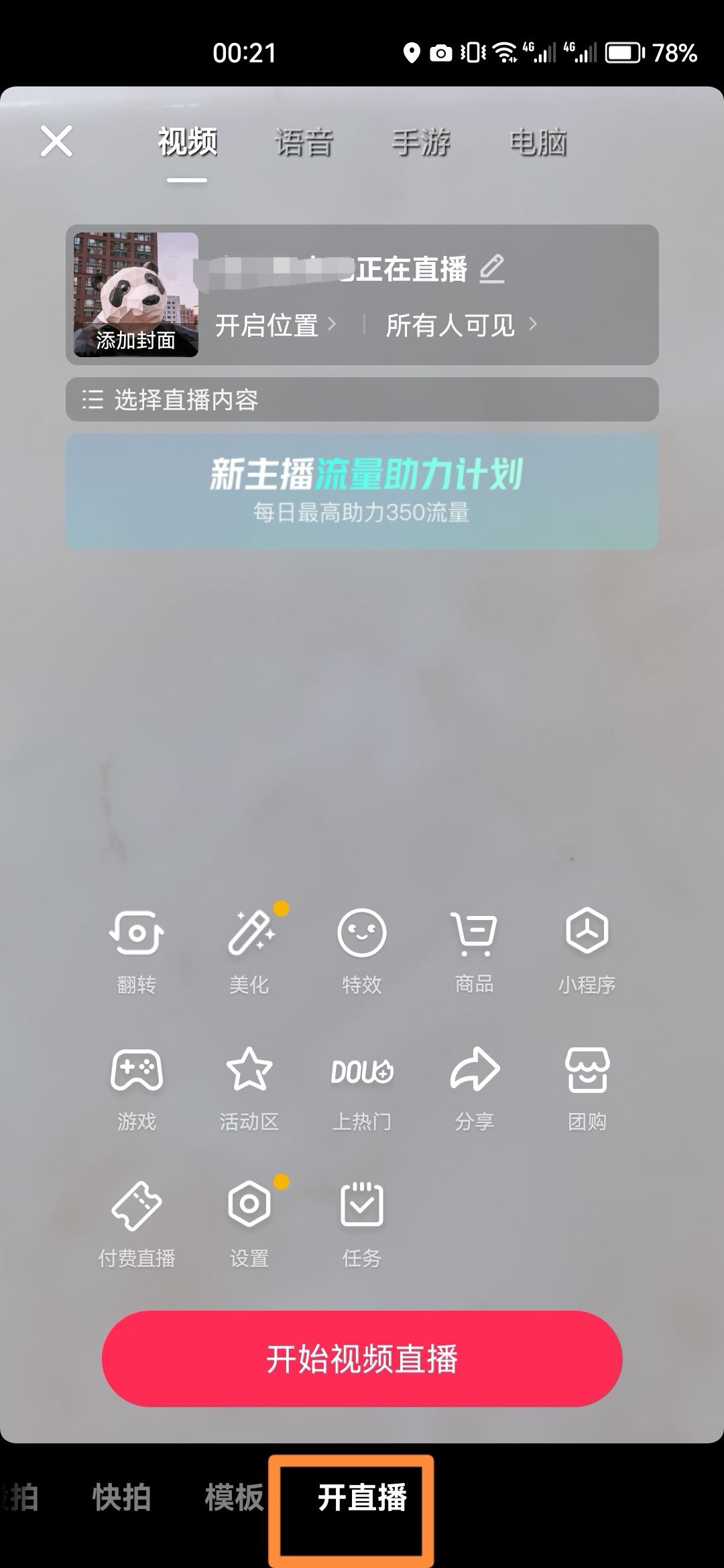Switch to the 电脑 PC tab
Screen dimensions: 724x1568
click(539, 142)
